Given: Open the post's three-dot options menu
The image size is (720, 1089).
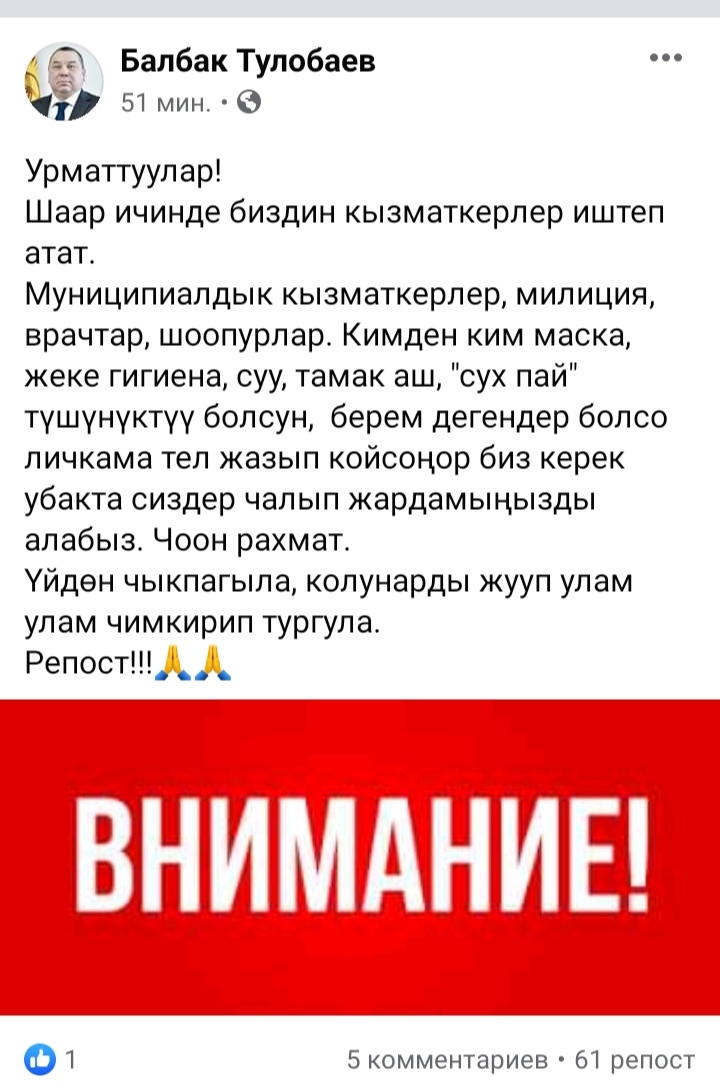Looking at the screenshot, I should 665,58.
